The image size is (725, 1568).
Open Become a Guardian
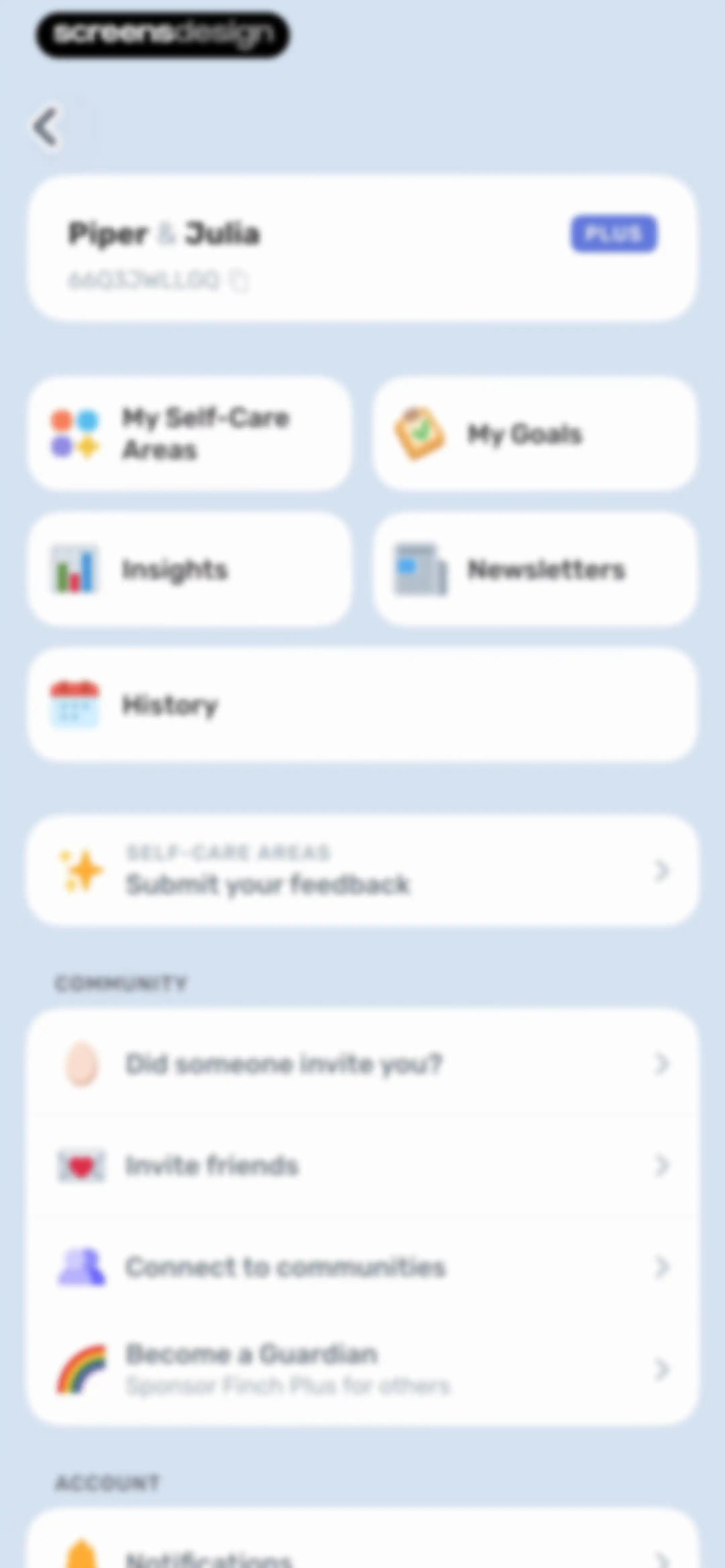[x=362, y=1370]
